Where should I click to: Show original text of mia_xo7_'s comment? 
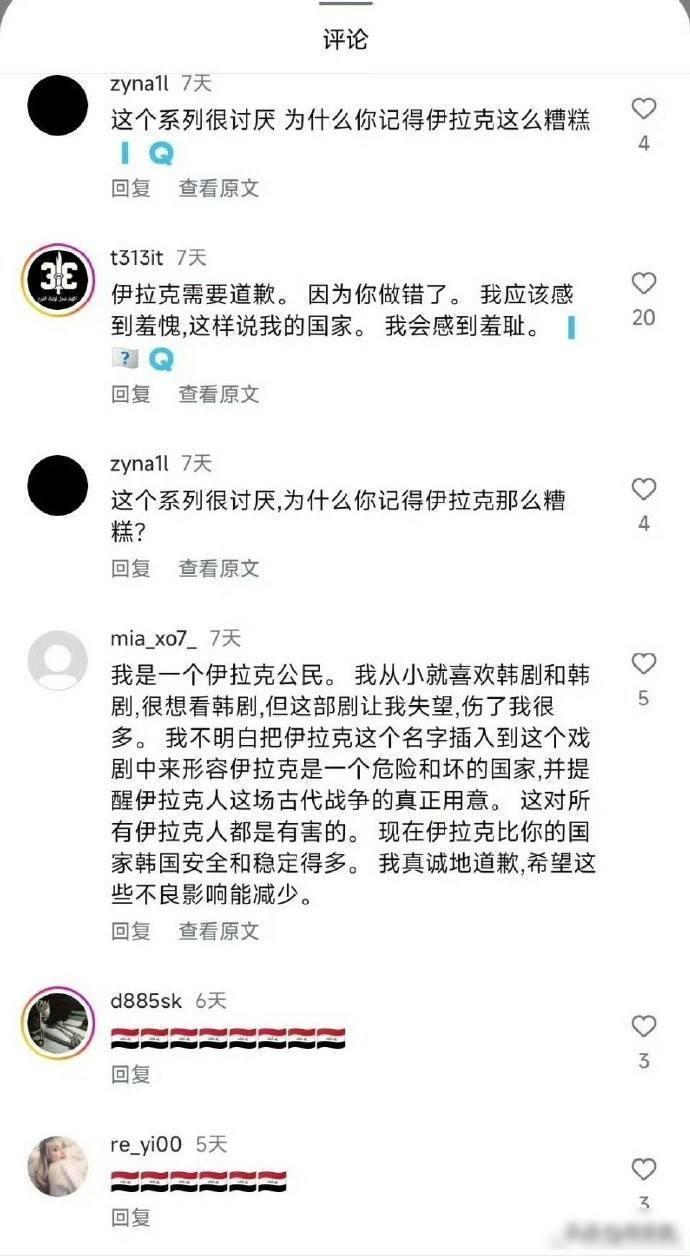pos(219,931)
